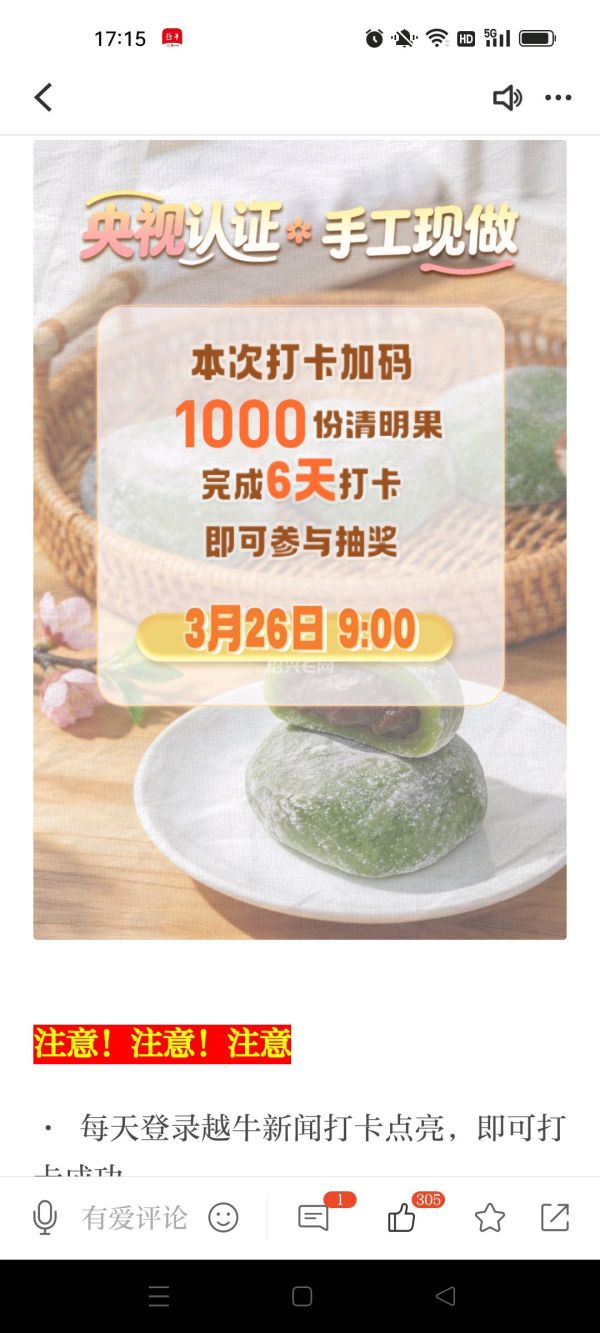Go back to the previous page
This screenshot has width=600, height=1333.
[x=43, y=97]
